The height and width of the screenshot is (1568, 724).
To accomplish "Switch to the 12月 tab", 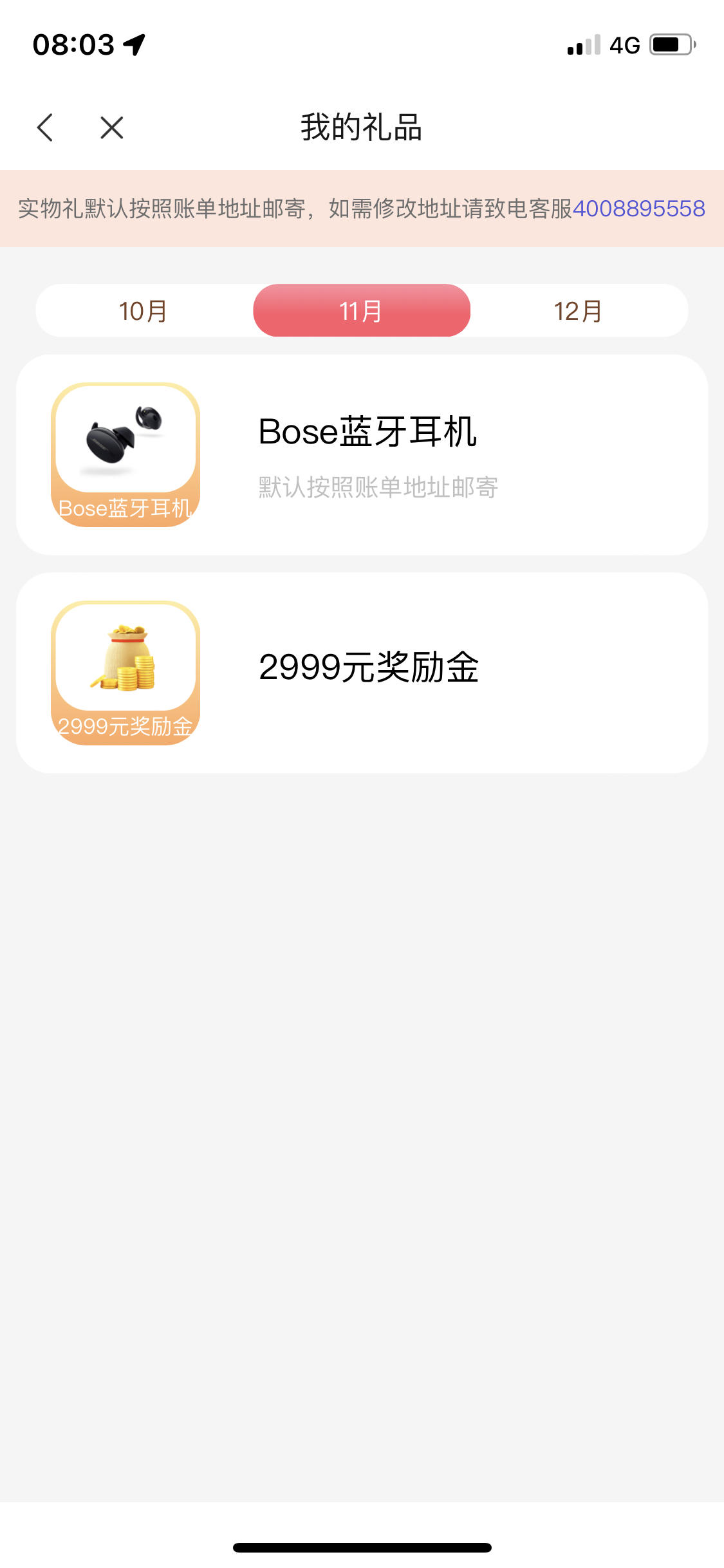I will [x=579, y=311].
